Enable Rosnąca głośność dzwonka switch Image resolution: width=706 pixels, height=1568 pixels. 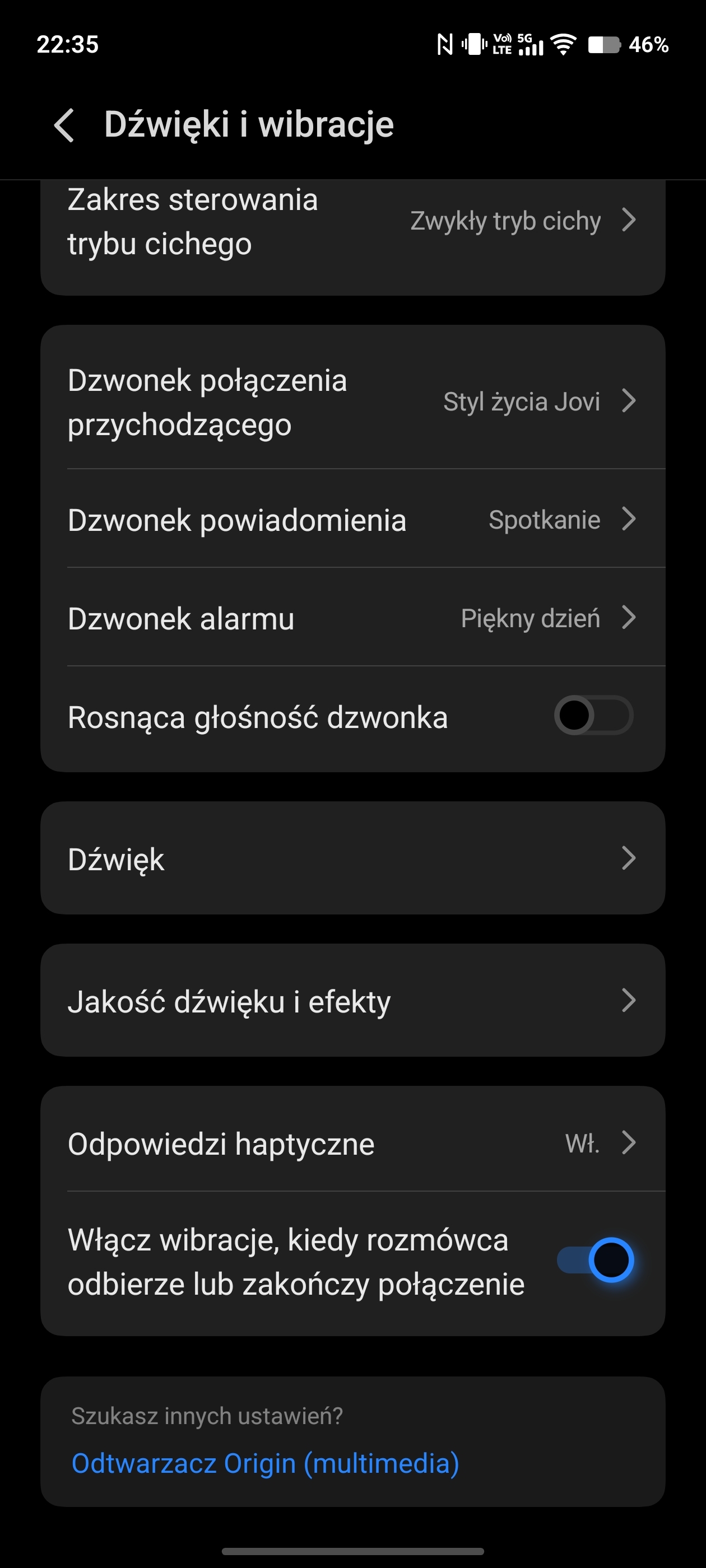(x=592, y=716)
